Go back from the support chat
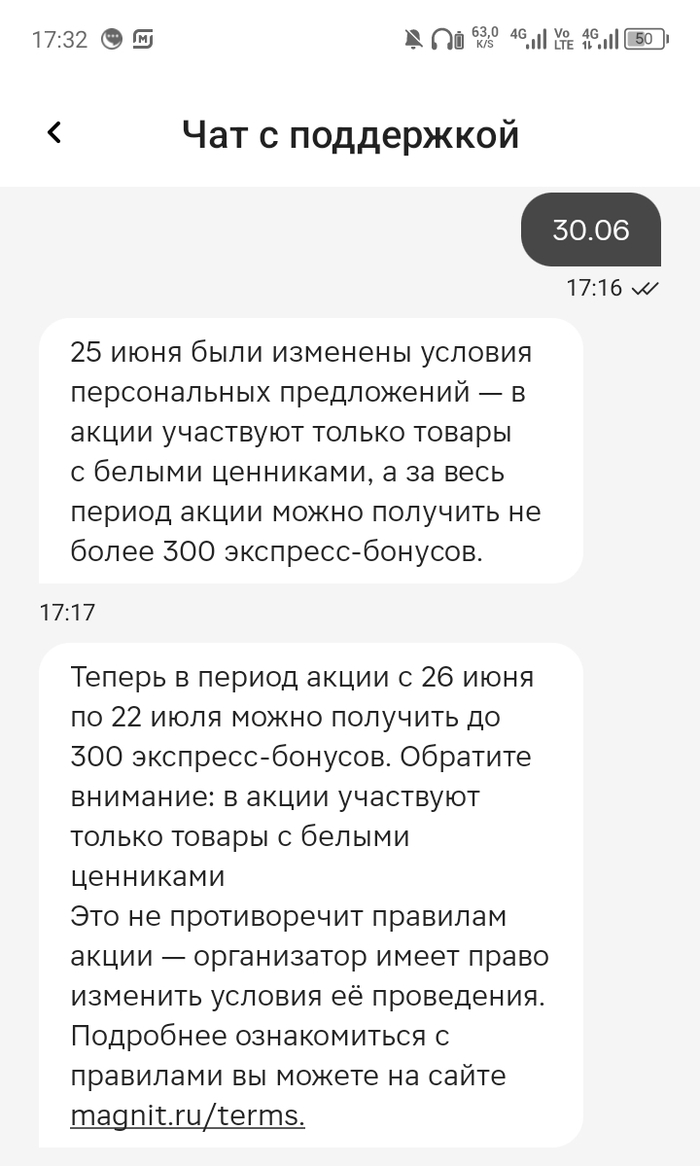This screenshot has width=700, height=1166. click(55, 132)
